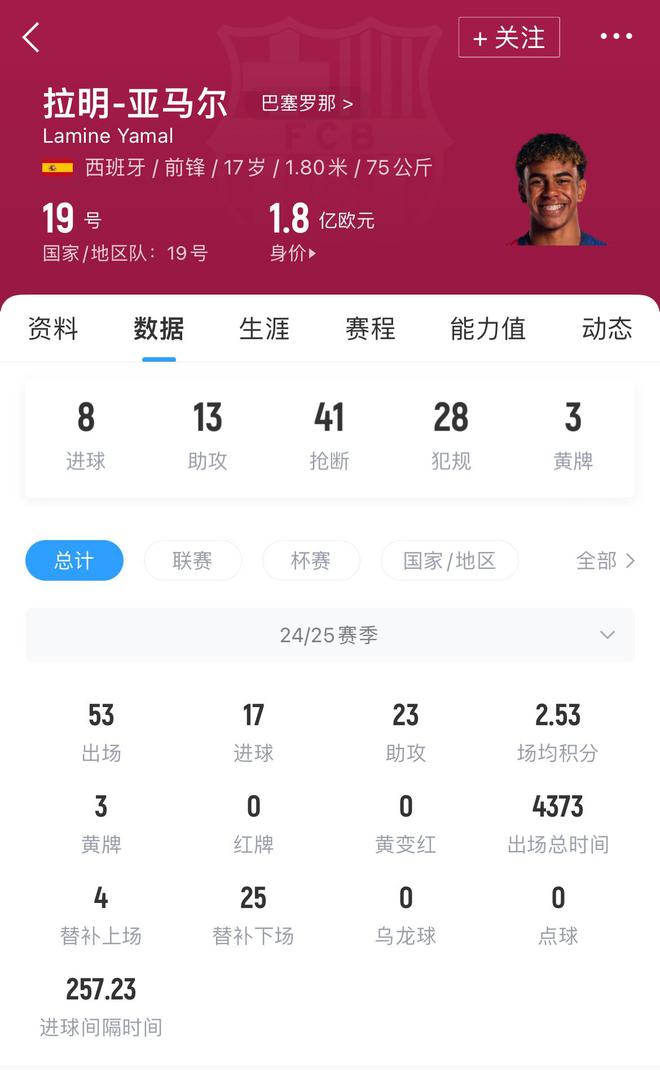Switch to the 动态 tab

[x=607, y=328]
